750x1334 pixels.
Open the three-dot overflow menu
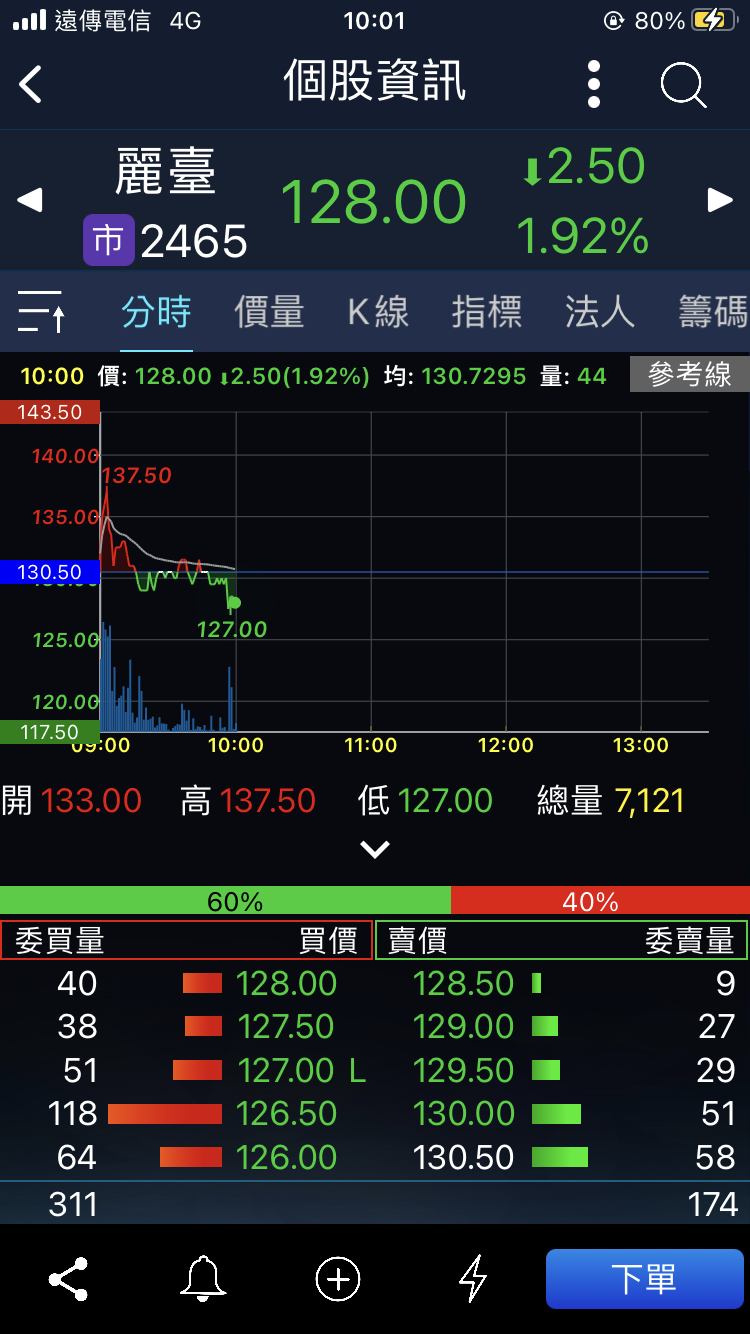pos(594,84)
